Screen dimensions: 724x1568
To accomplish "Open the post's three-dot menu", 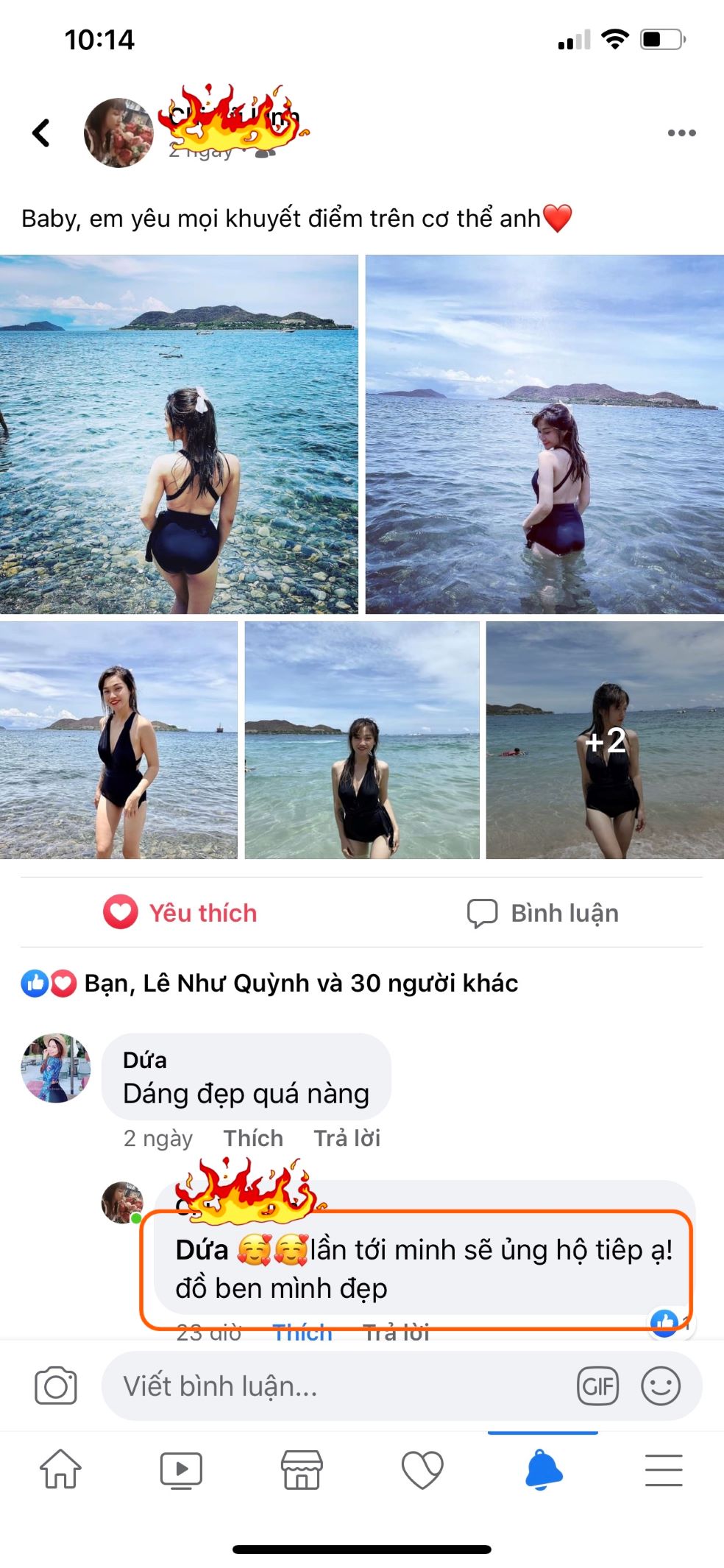I will click(x=681, y=133).
